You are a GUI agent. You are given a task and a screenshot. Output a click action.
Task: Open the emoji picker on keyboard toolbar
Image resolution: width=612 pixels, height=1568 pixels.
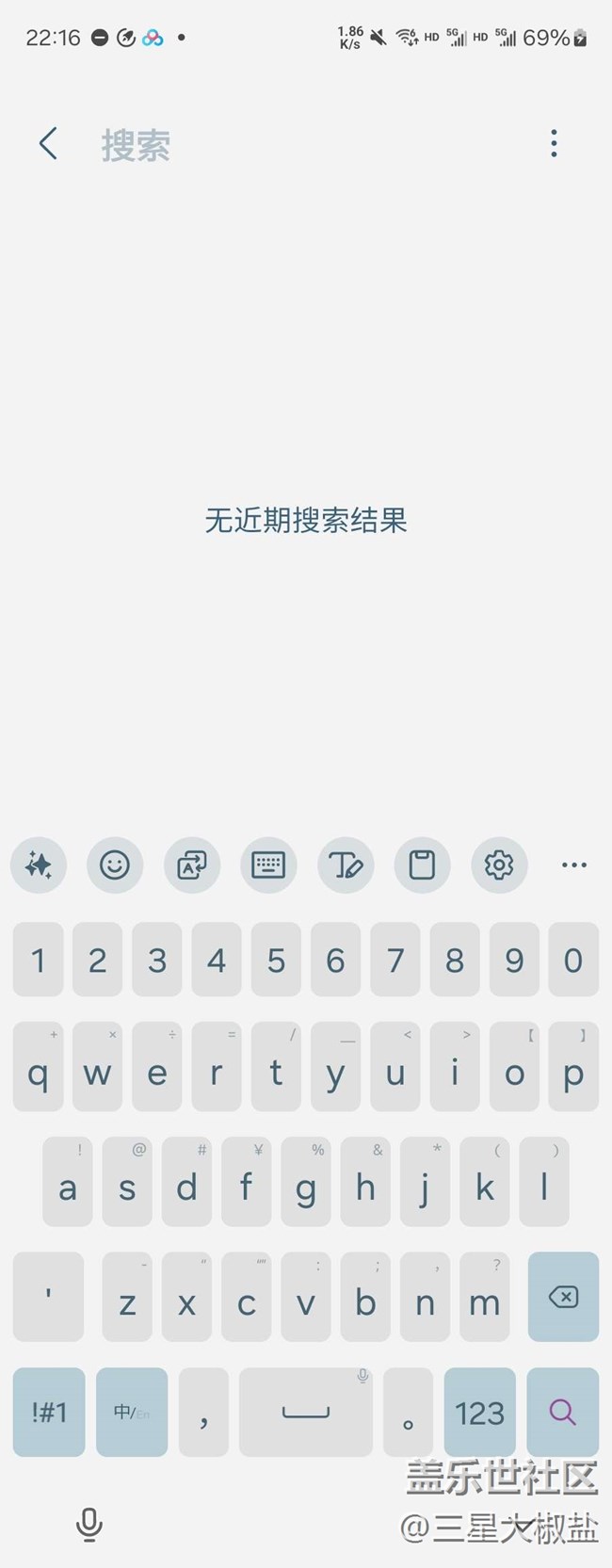115,865
